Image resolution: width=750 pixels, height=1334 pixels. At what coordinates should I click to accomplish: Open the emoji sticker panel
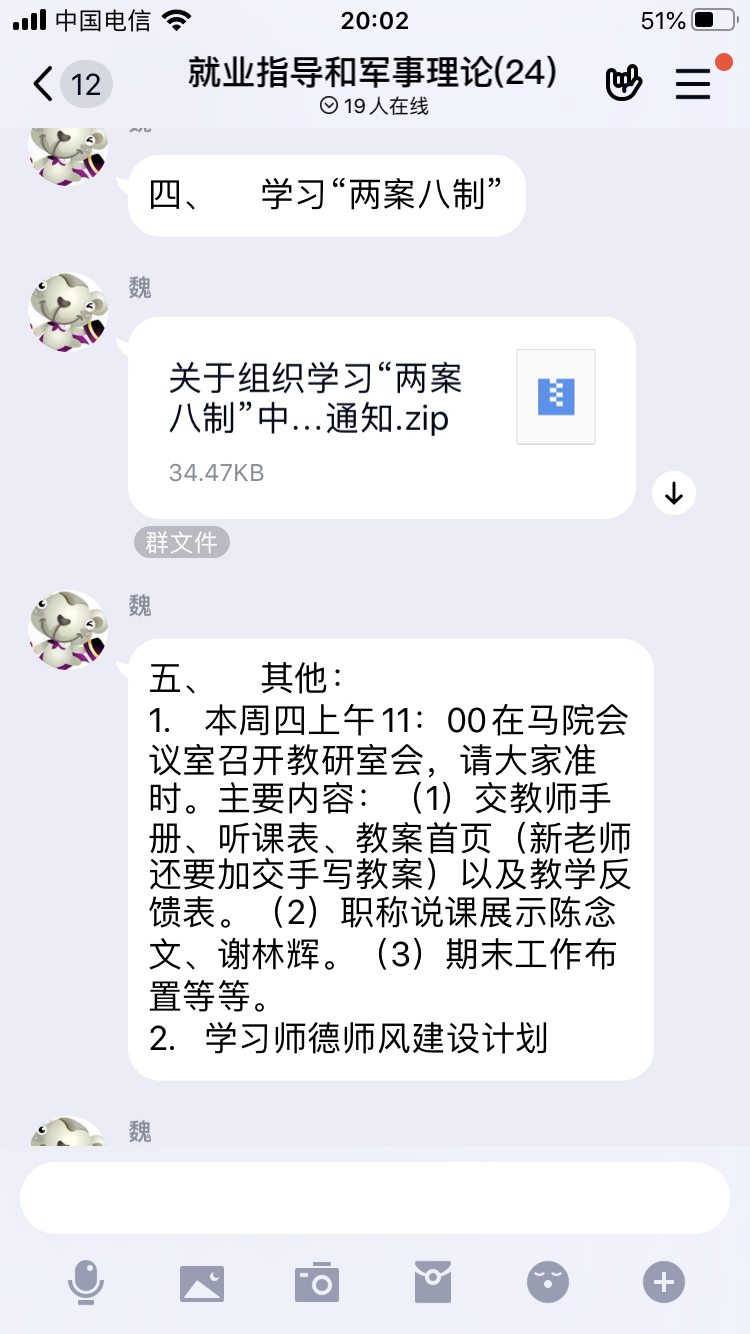tap(548, 1282)
